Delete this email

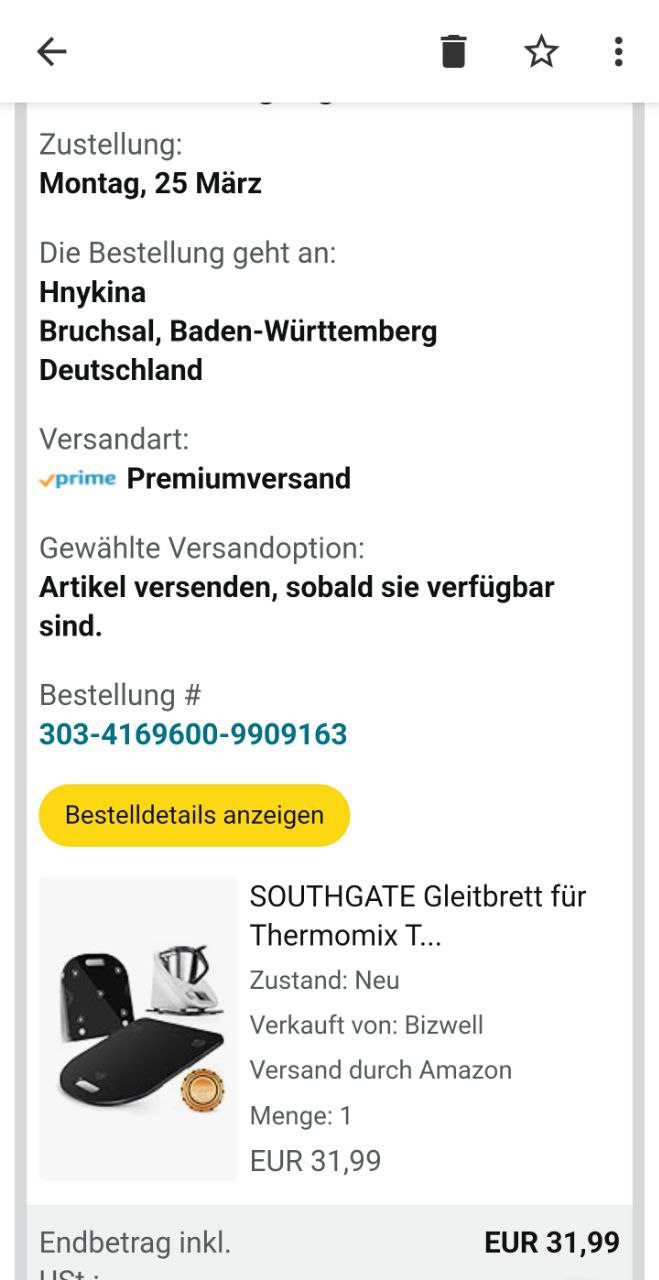click(x=453, y=51)
